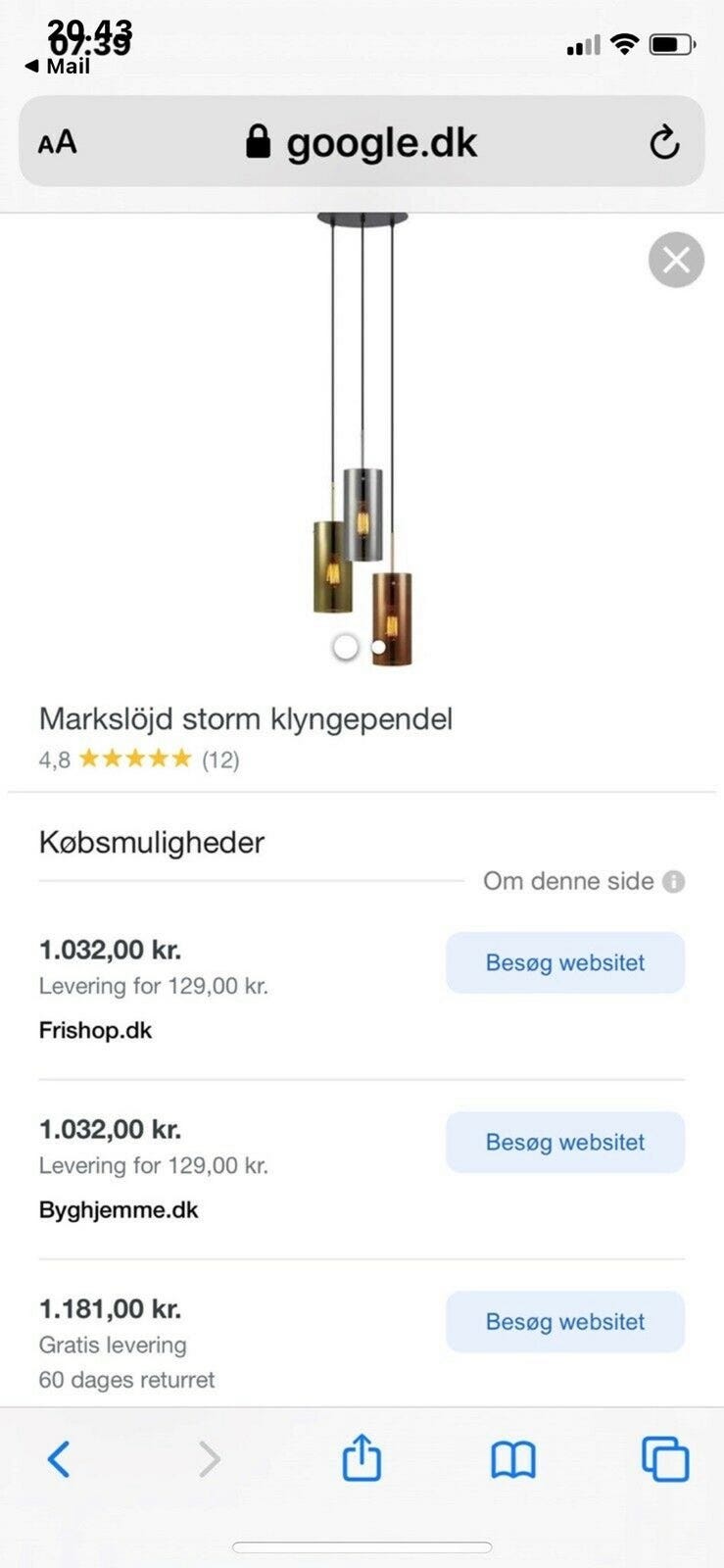Visit website for the 1.181,00 kr. offer

[565, 1321]
